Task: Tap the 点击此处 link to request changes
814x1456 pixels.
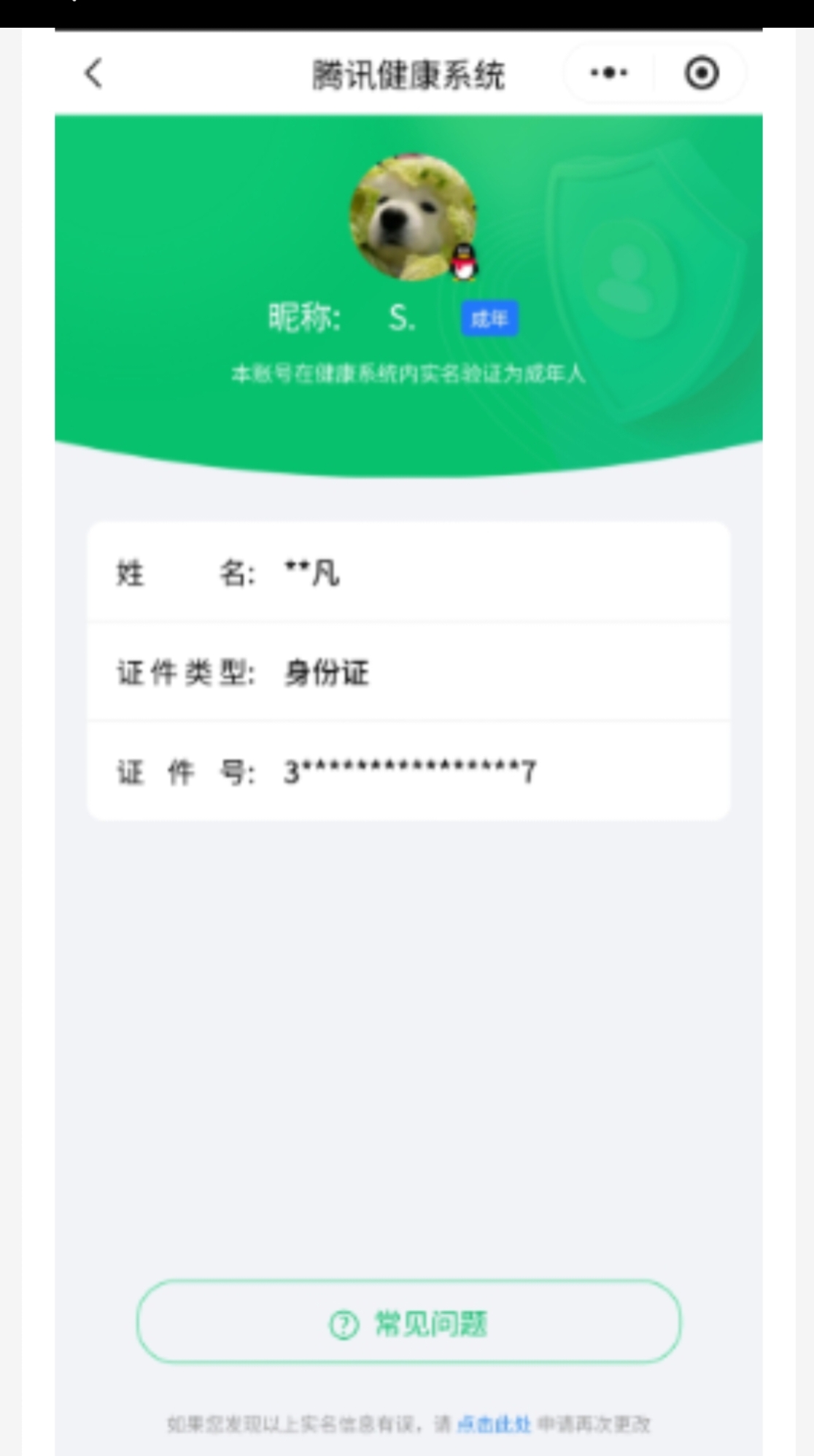Action: coord(494,1424)
